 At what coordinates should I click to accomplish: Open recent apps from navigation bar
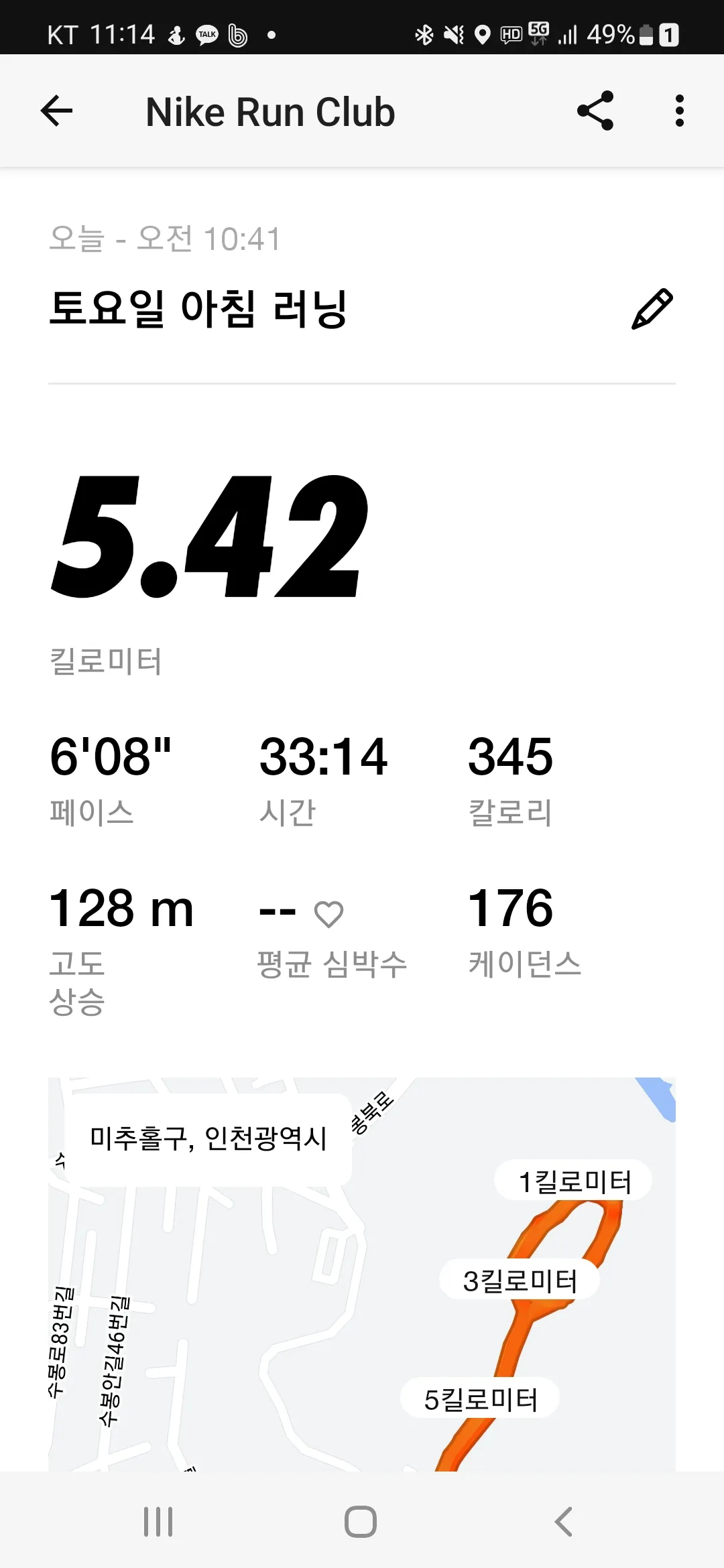(x=158, y=1521)
